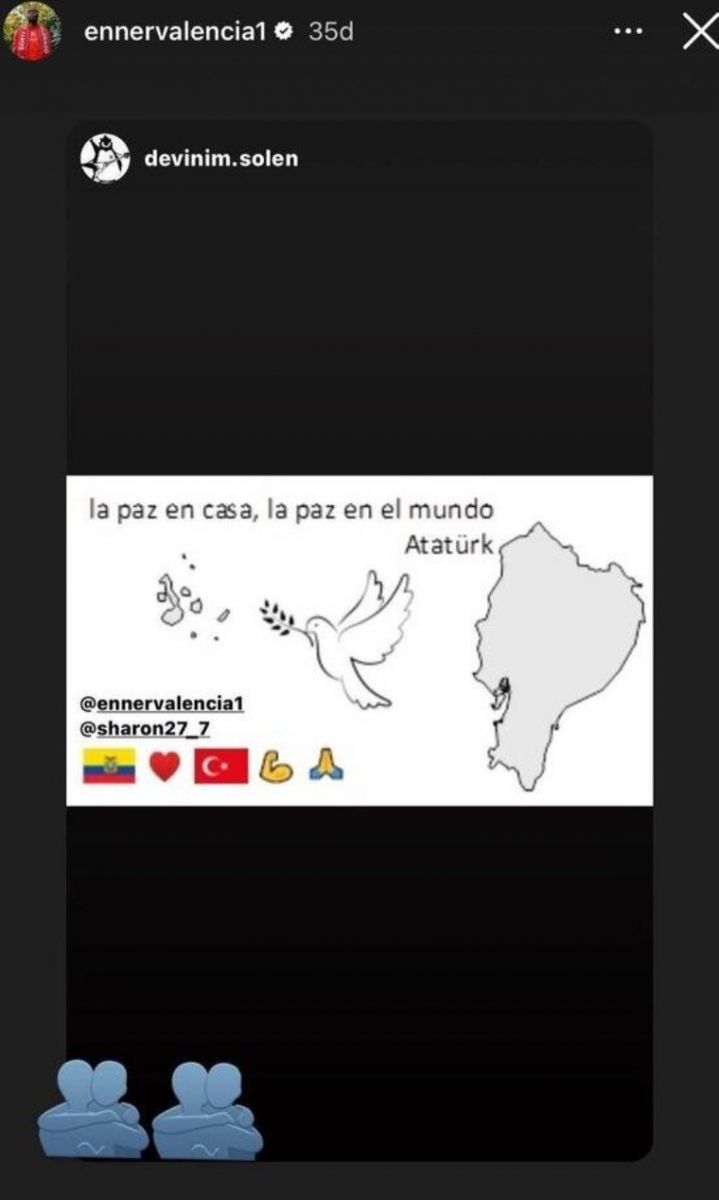
Task: View the ennervalencia1 username profile
Action: [178, 32]
